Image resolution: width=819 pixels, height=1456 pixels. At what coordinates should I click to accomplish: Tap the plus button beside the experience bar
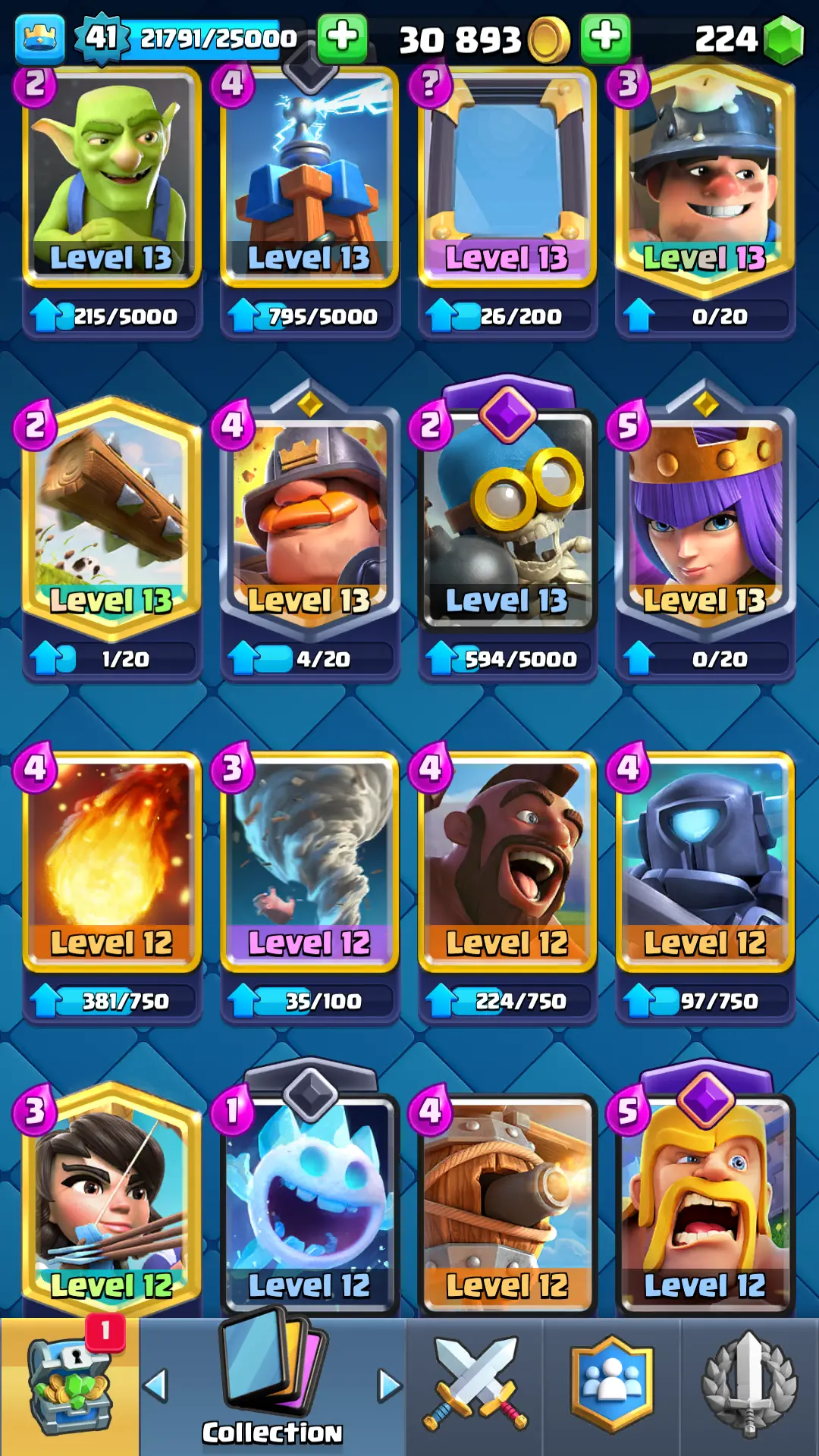pyautogui.click(x=342, y=38)
